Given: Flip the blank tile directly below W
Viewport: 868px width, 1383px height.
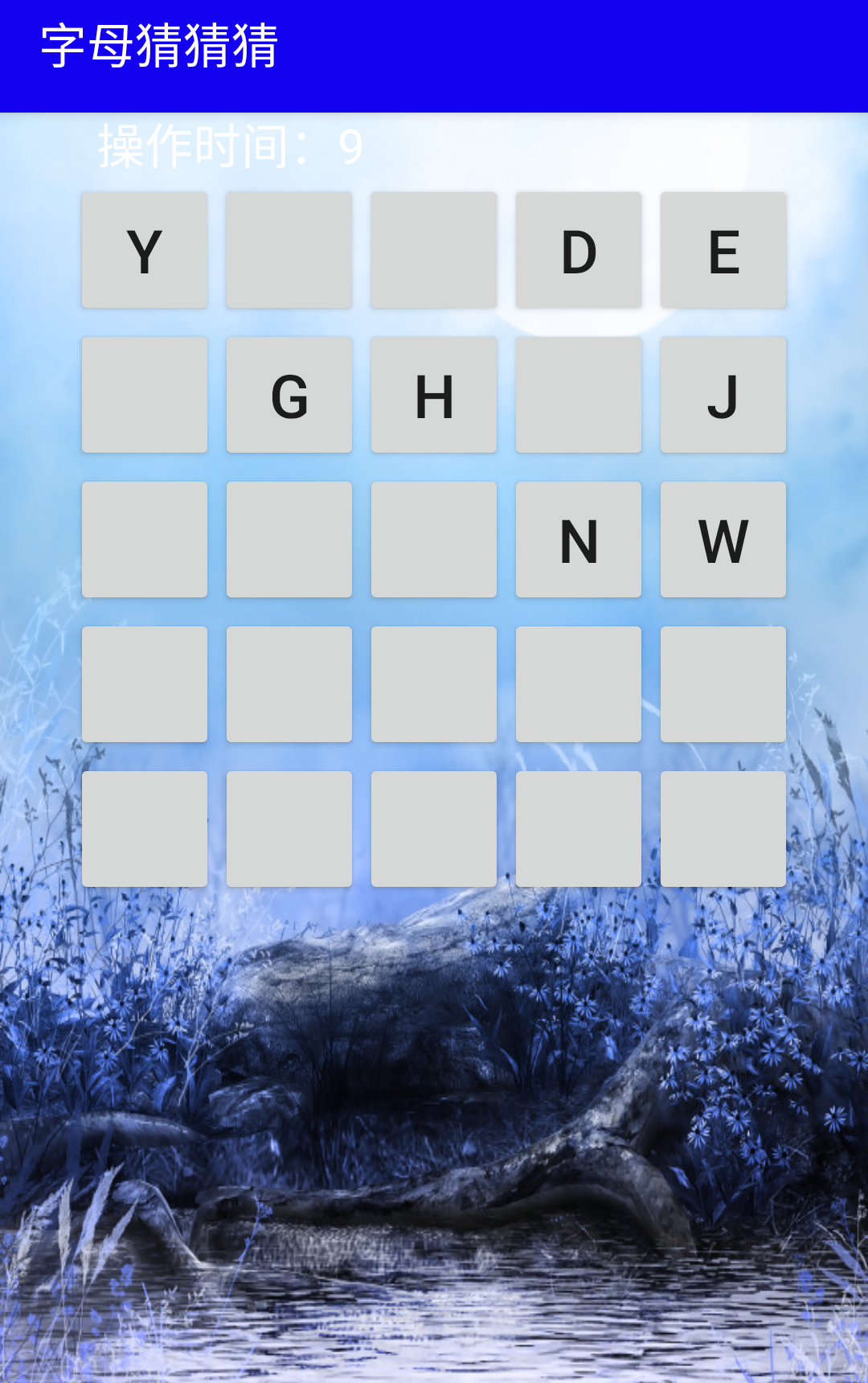Looking at the screenshot, I should point(723,684).
